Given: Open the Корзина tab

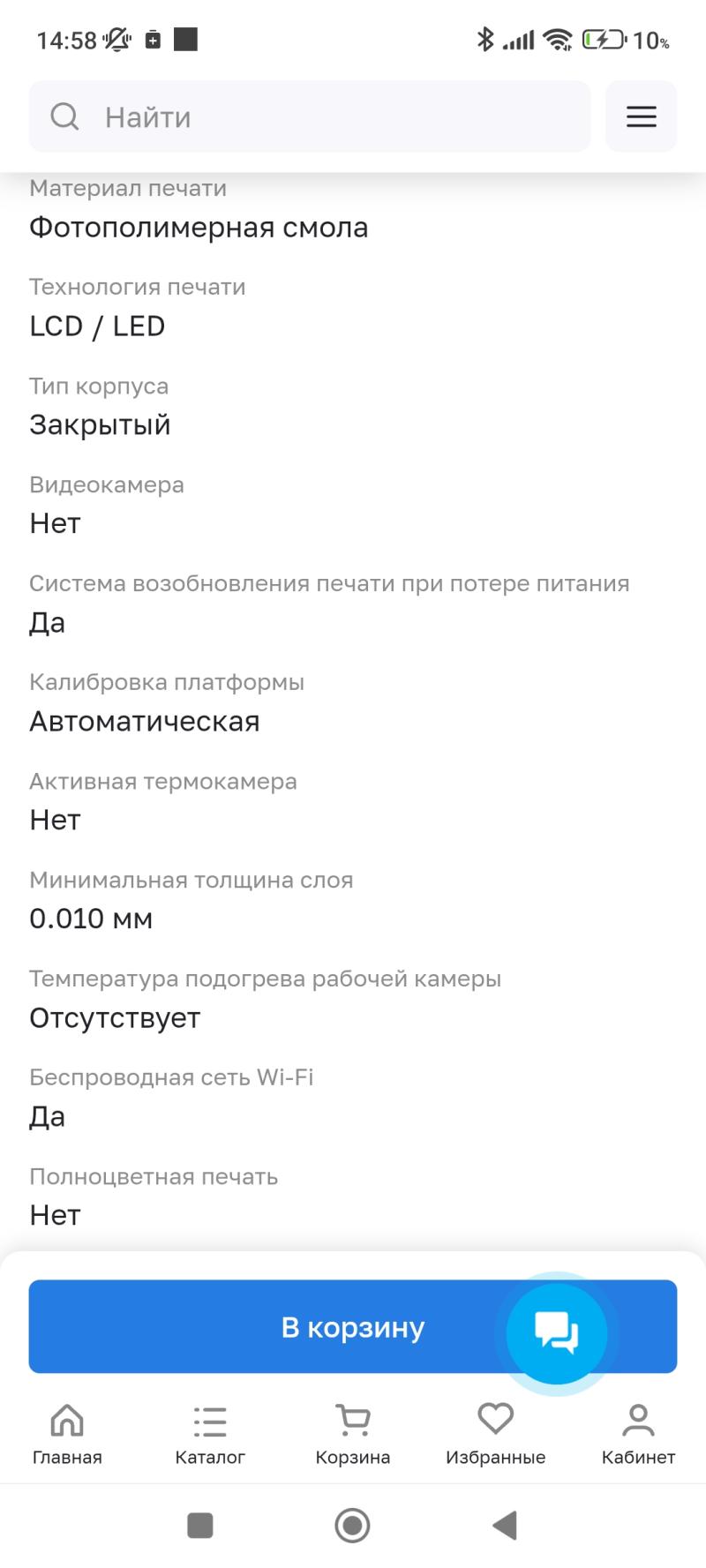Looking at the screenshot, I should tap(353, 1435).
